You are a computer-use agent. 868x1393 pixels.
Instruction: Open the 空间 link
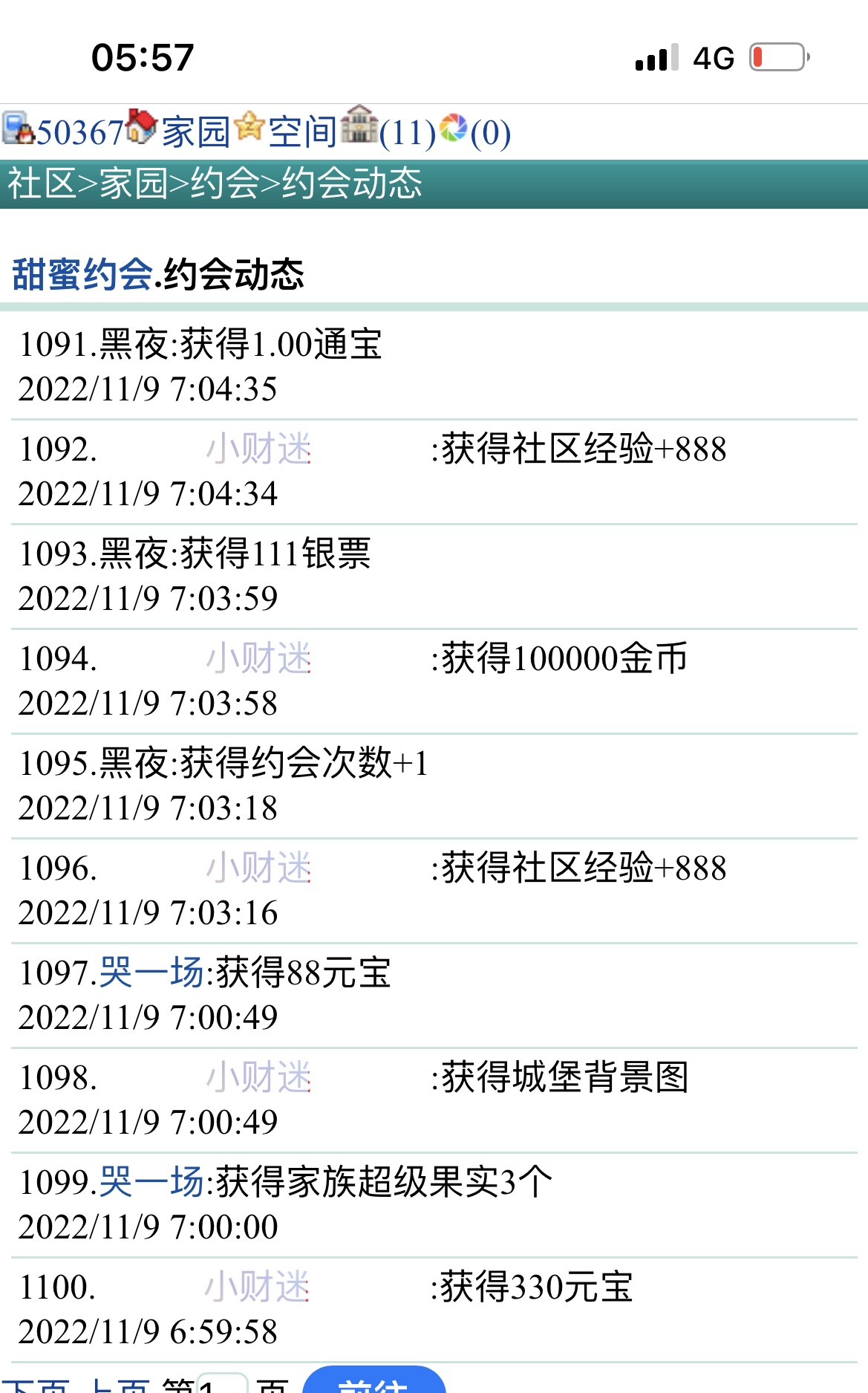(302, 133)
